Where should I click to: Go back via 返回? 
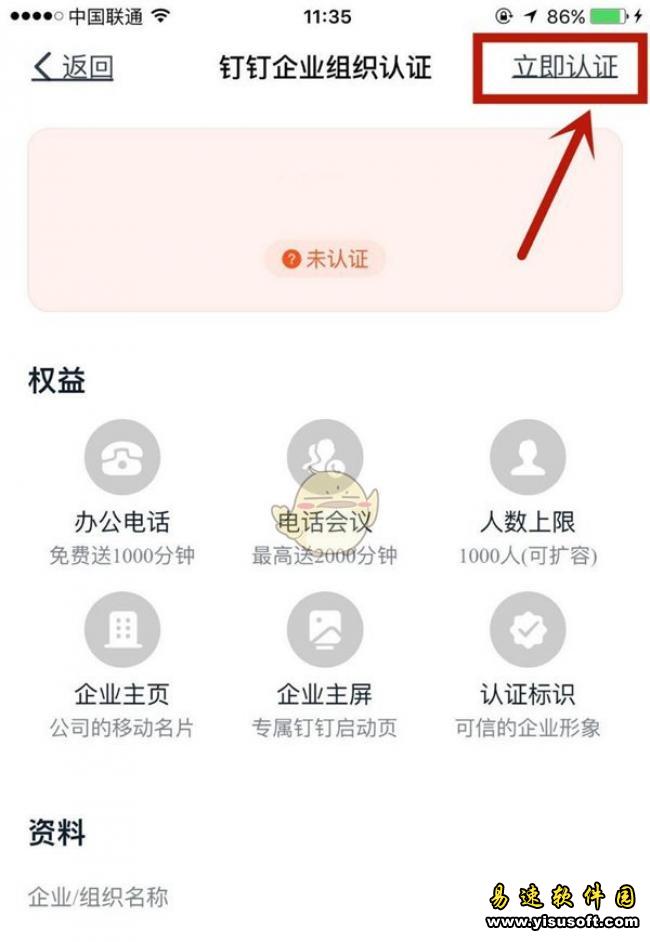[73, 67]
